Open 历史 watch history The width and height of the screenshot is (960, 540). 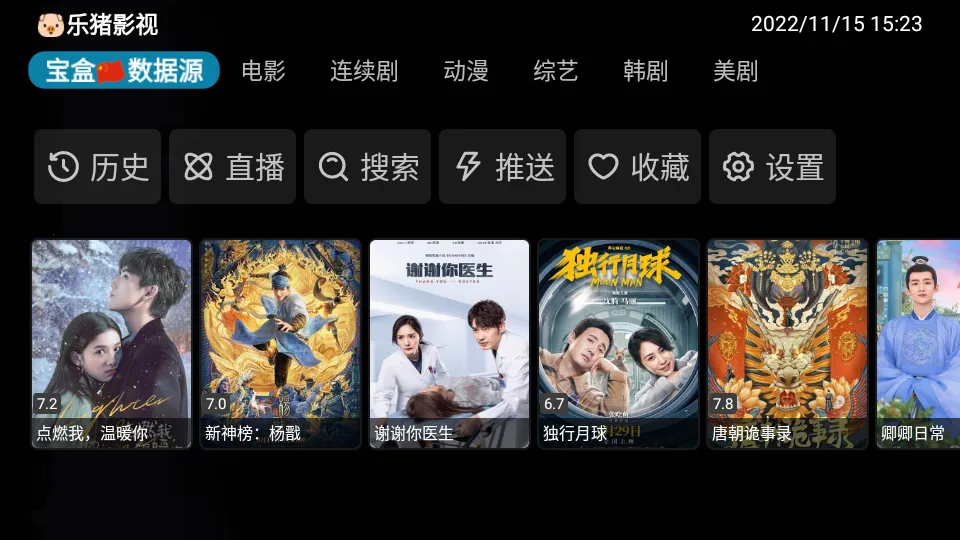click(98, 167)
